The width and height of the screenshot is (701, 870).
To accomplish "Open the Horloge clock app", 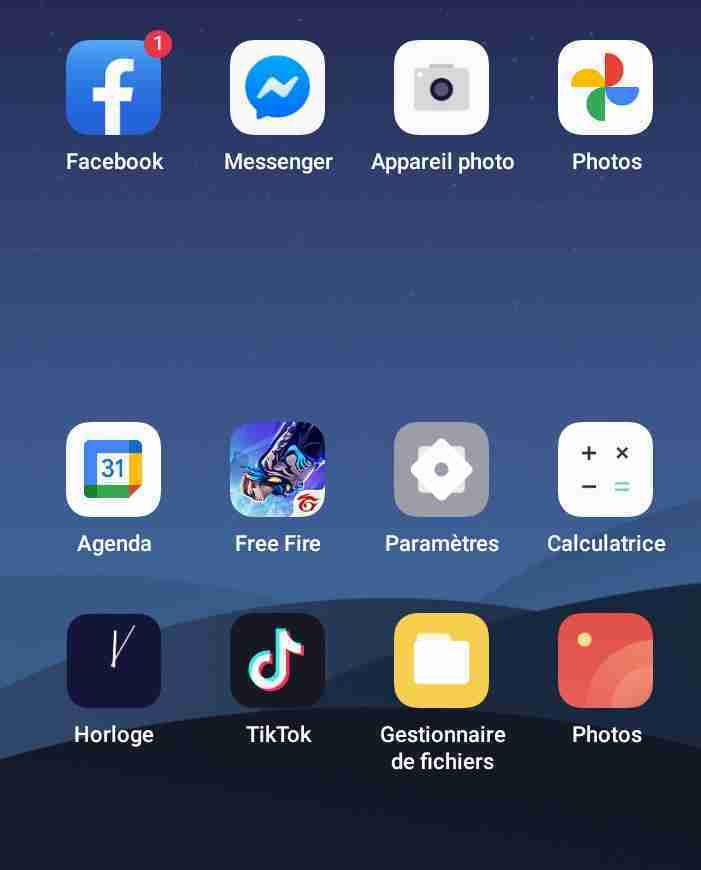I will tap(113, 661).
